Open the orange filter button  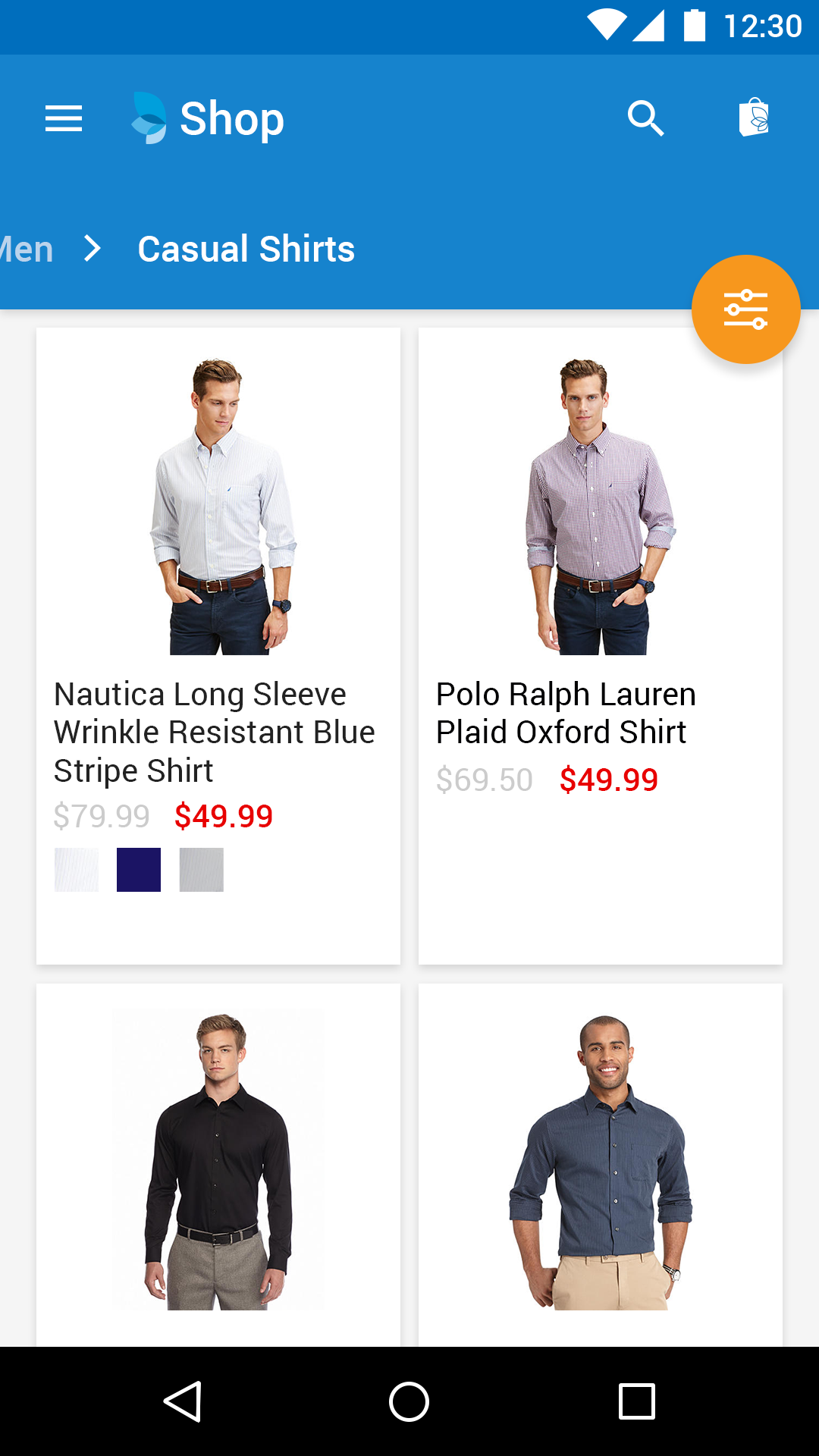coord(745,309)
